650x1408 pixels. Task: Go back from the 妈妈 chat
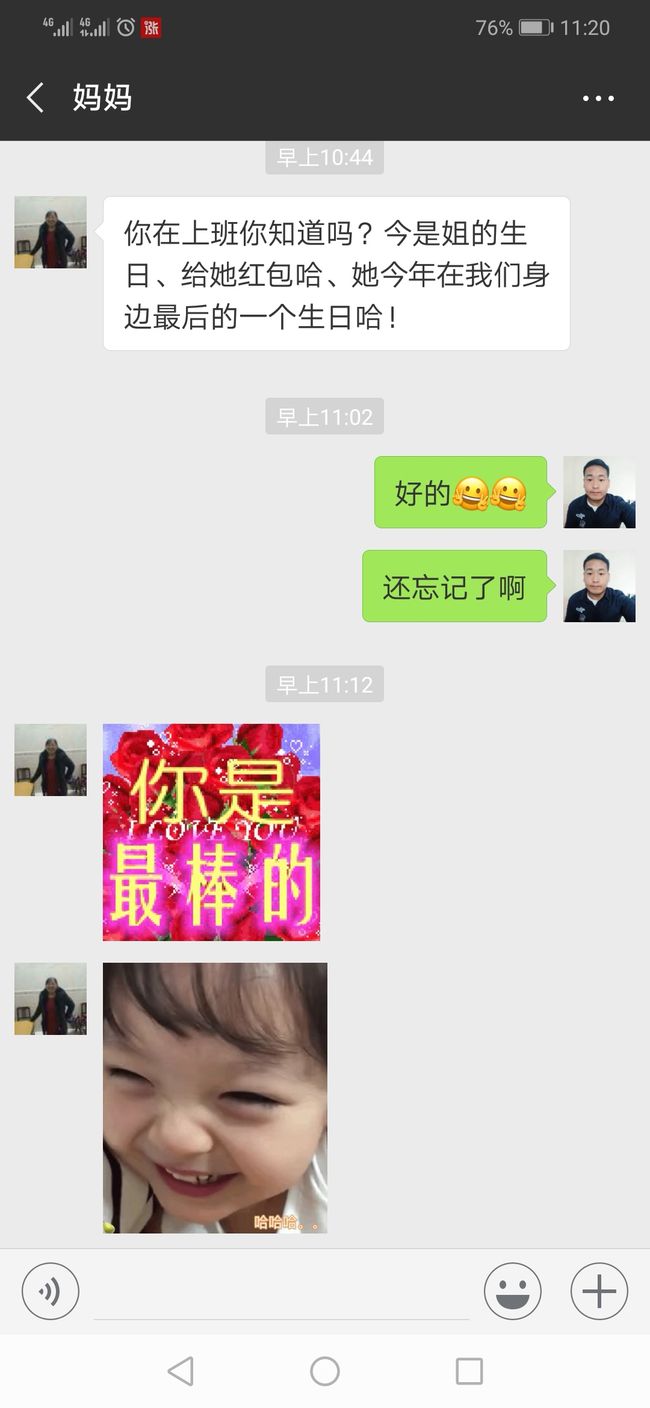[x=35, y=98]
